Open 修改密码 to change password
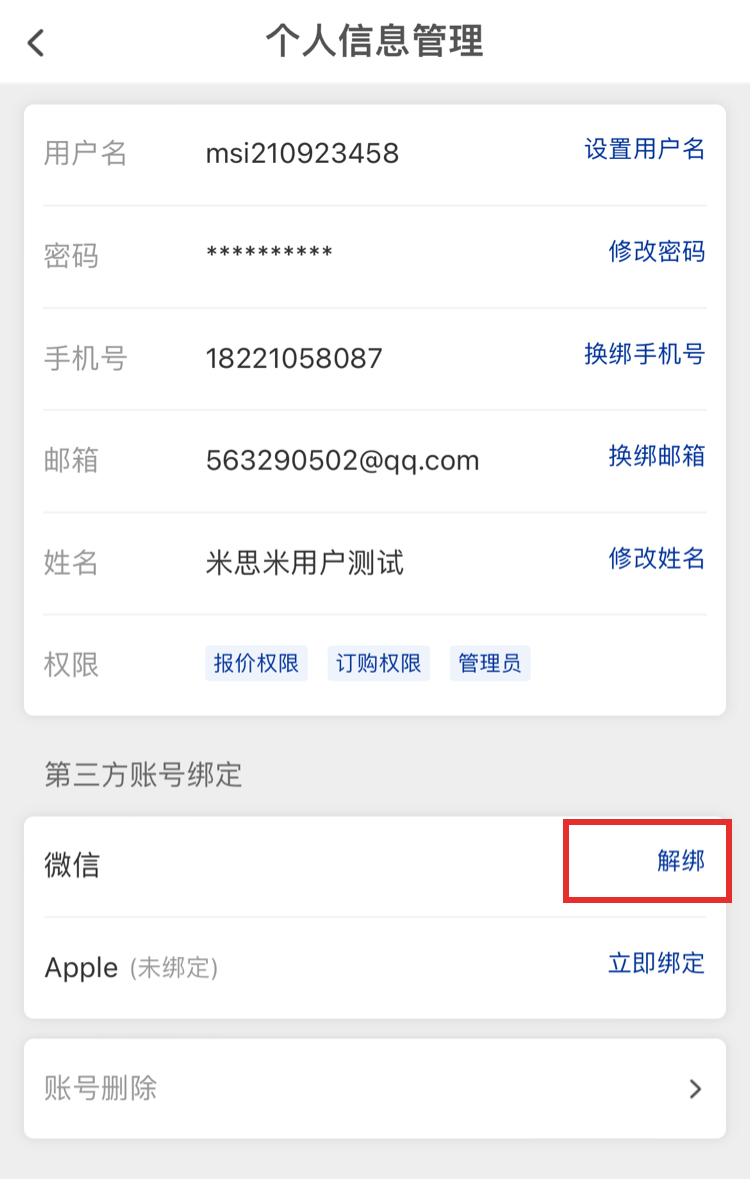Screen dimensions: 750x1179 (x=656, y=252)
